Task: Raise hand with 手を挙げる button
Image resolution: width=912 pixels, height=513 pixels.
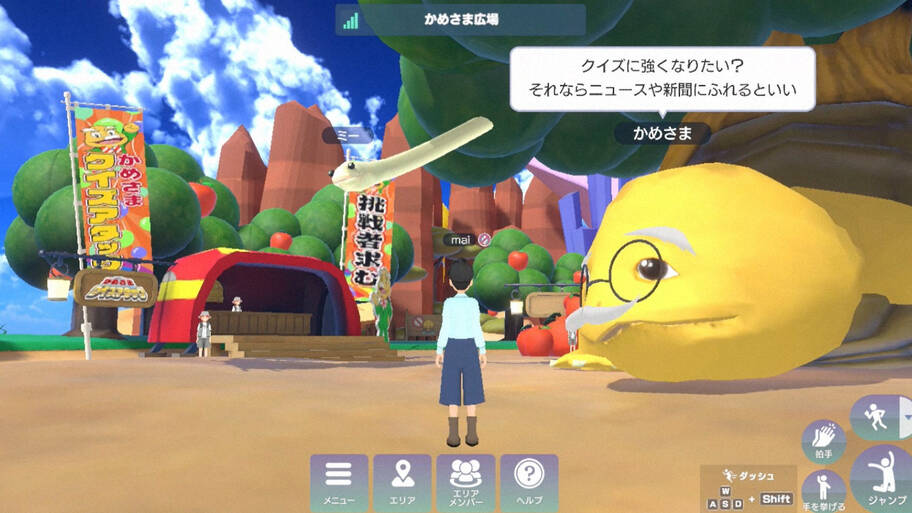Action: [x=824, y=490]
